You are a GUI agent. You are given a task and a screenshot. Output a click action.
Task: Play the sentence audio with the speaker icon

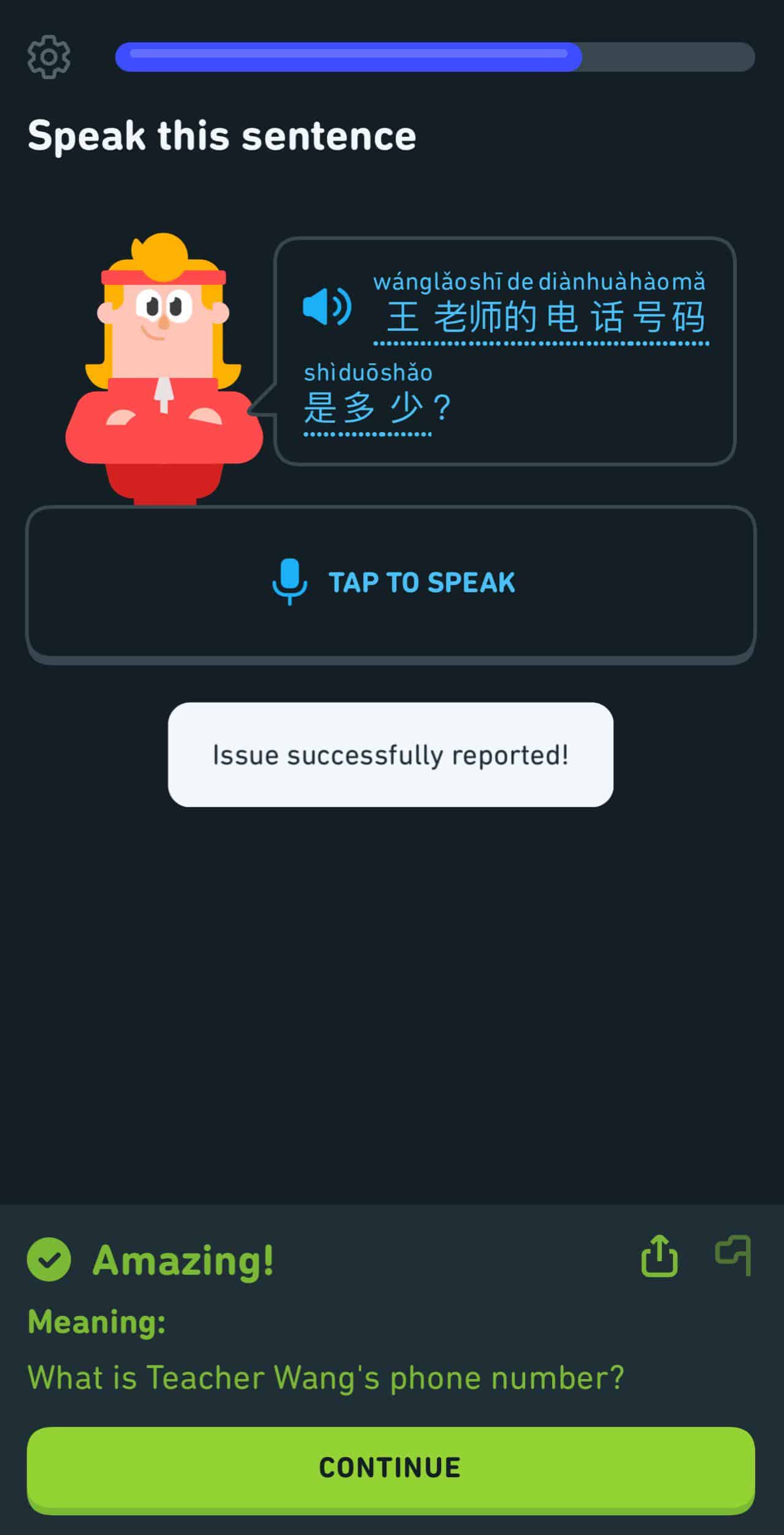326,307
